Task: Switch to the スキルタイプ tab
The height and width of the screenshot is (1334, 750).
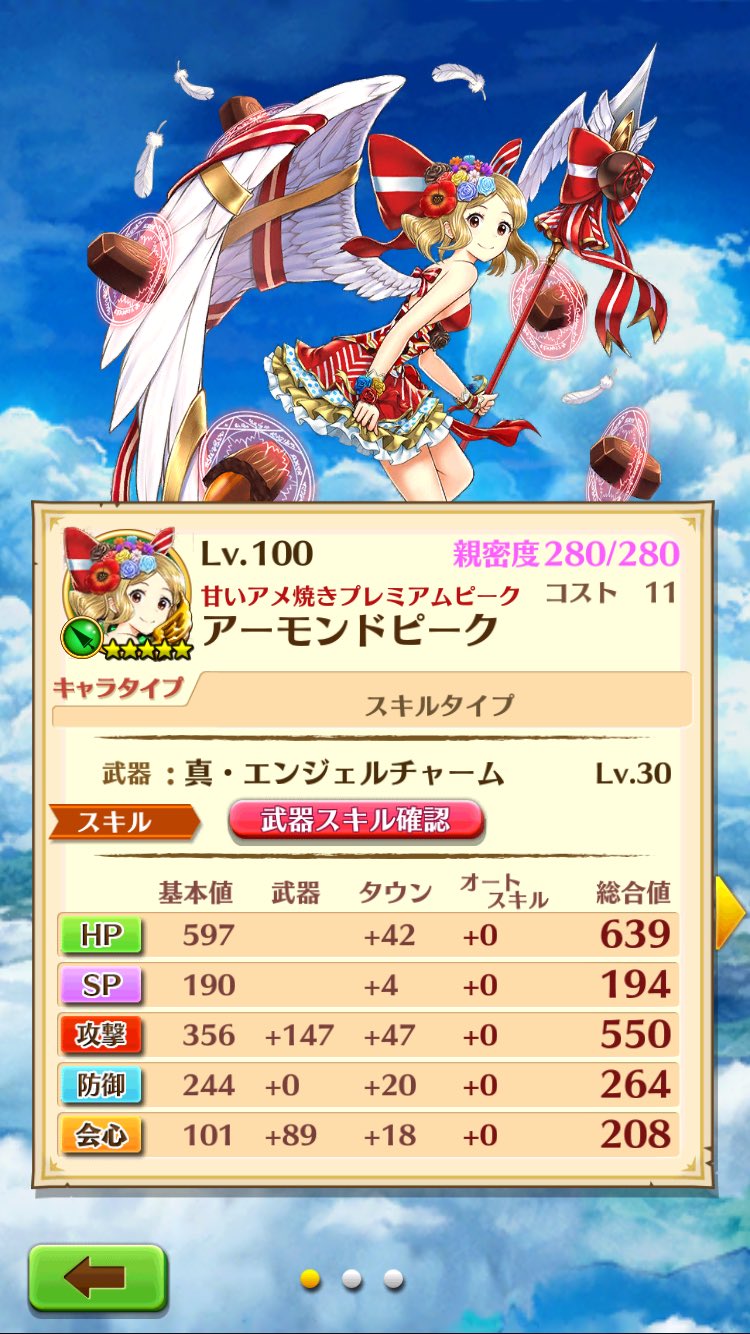Action: [439, 704]
